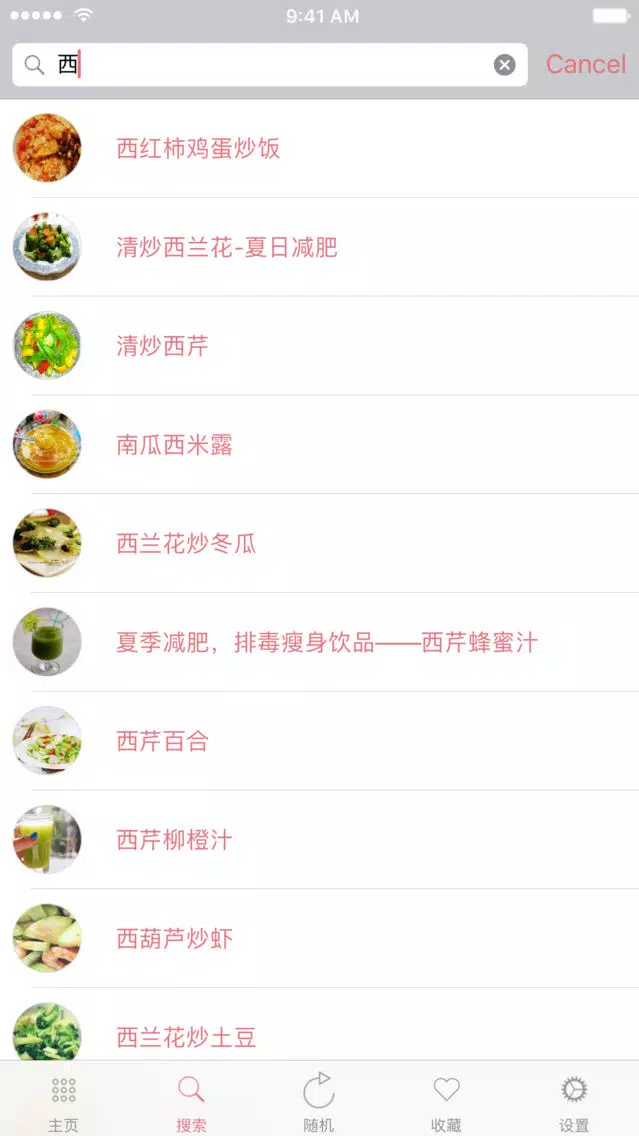
Task: Open 西兰花炒冬瓜 from results
Action: (x=320, y=543)
